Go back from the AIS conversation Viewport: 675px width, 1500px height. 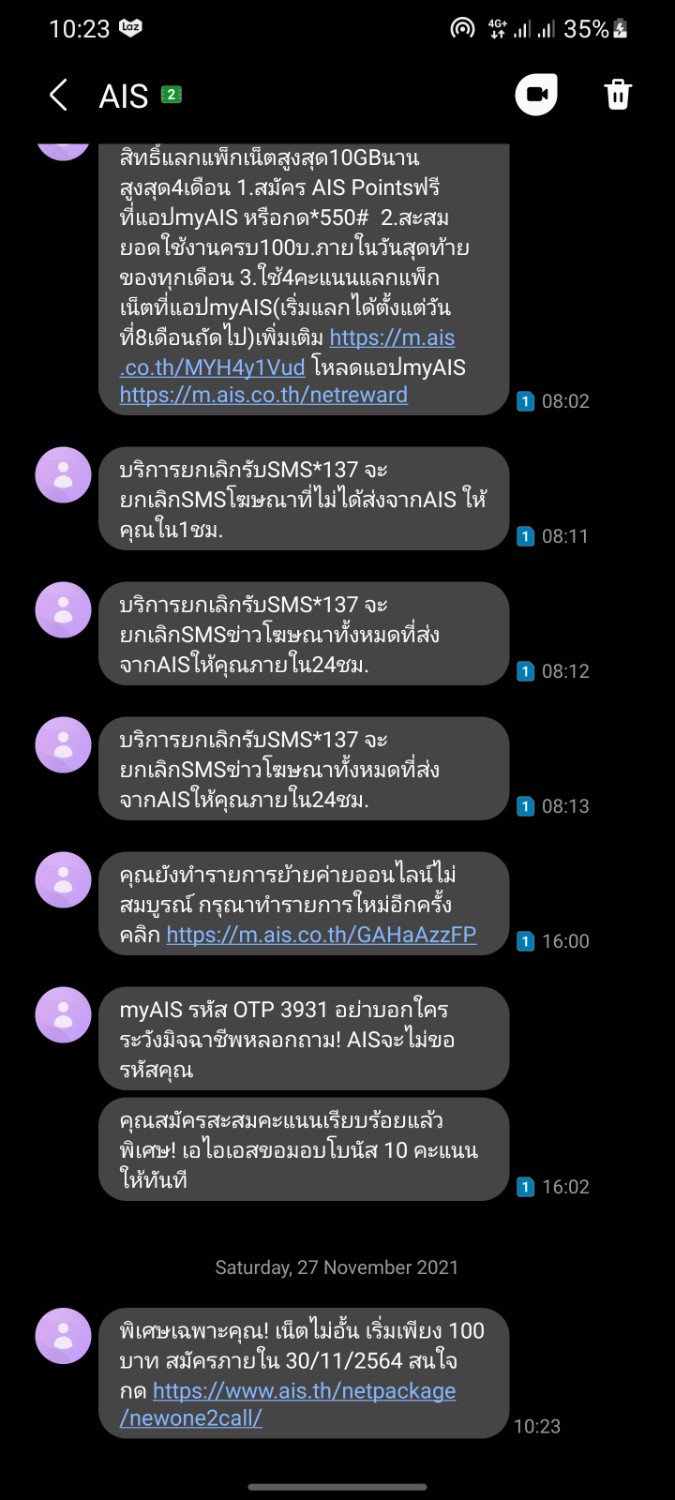tap(58, 96)
